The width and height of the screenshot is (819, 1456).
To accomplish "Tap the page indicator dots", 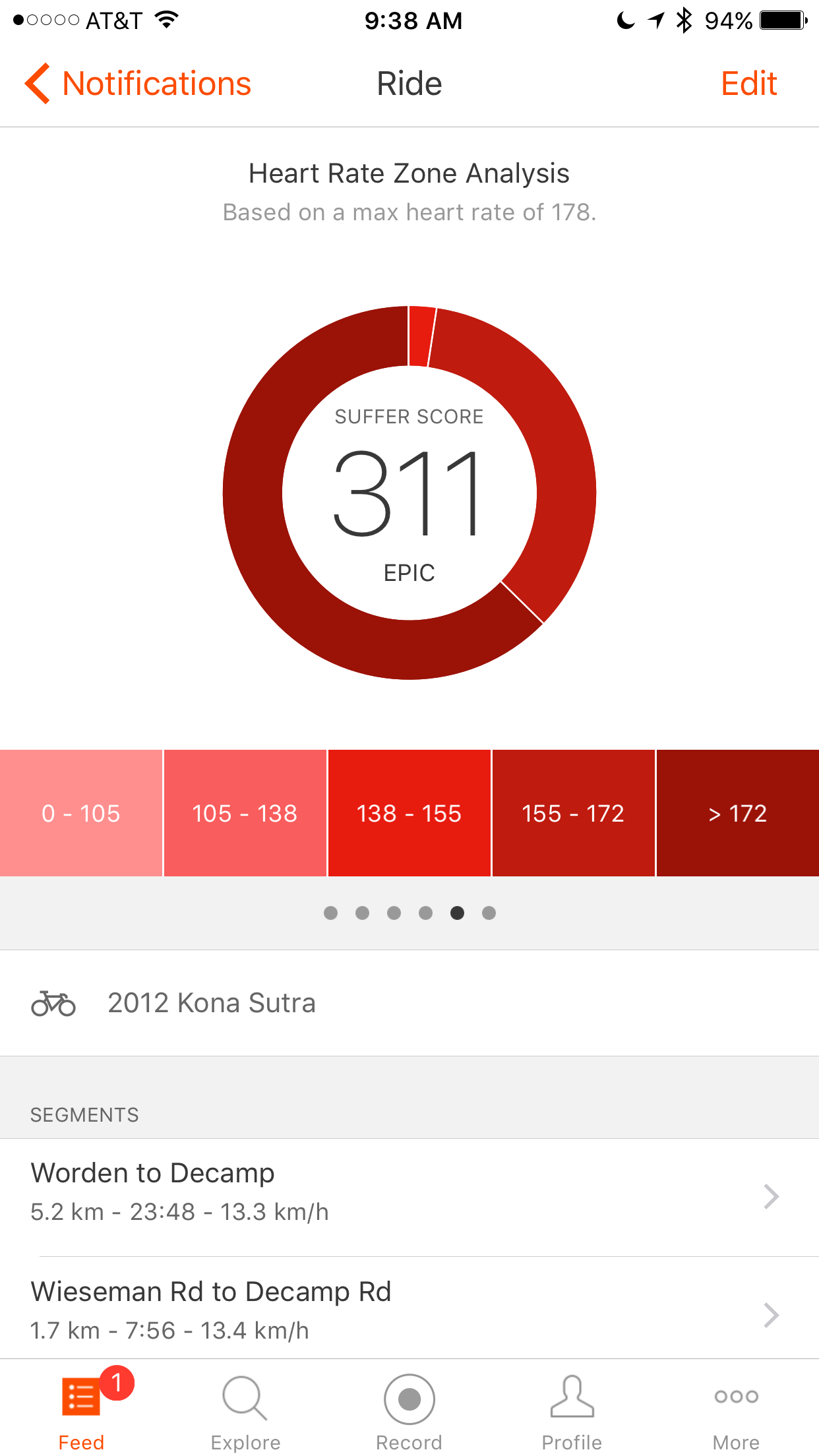I will pyautogui.click(x=409, y=913).
